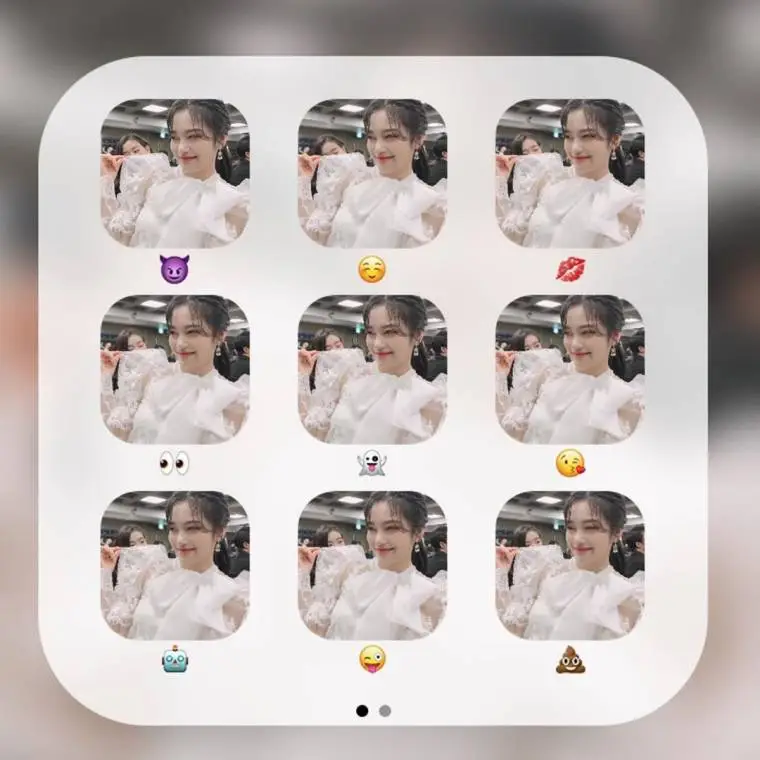Open the app with the kissing face emoji
The width and height of the screenshot is (760, 760).
pos(570,369)
